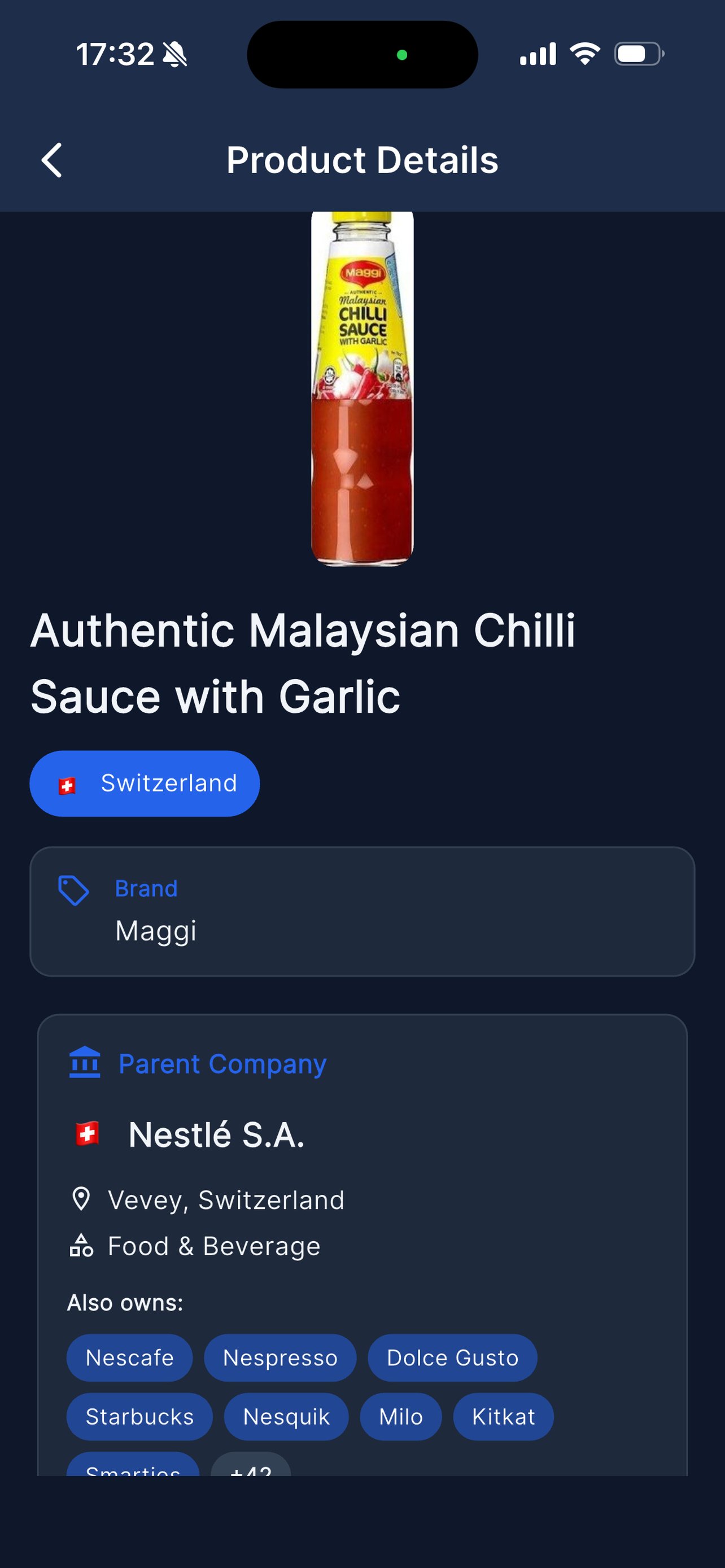725x1568 pixels.
Task: Click the Nestlé S.A. company name
Action: (217, 1133)
